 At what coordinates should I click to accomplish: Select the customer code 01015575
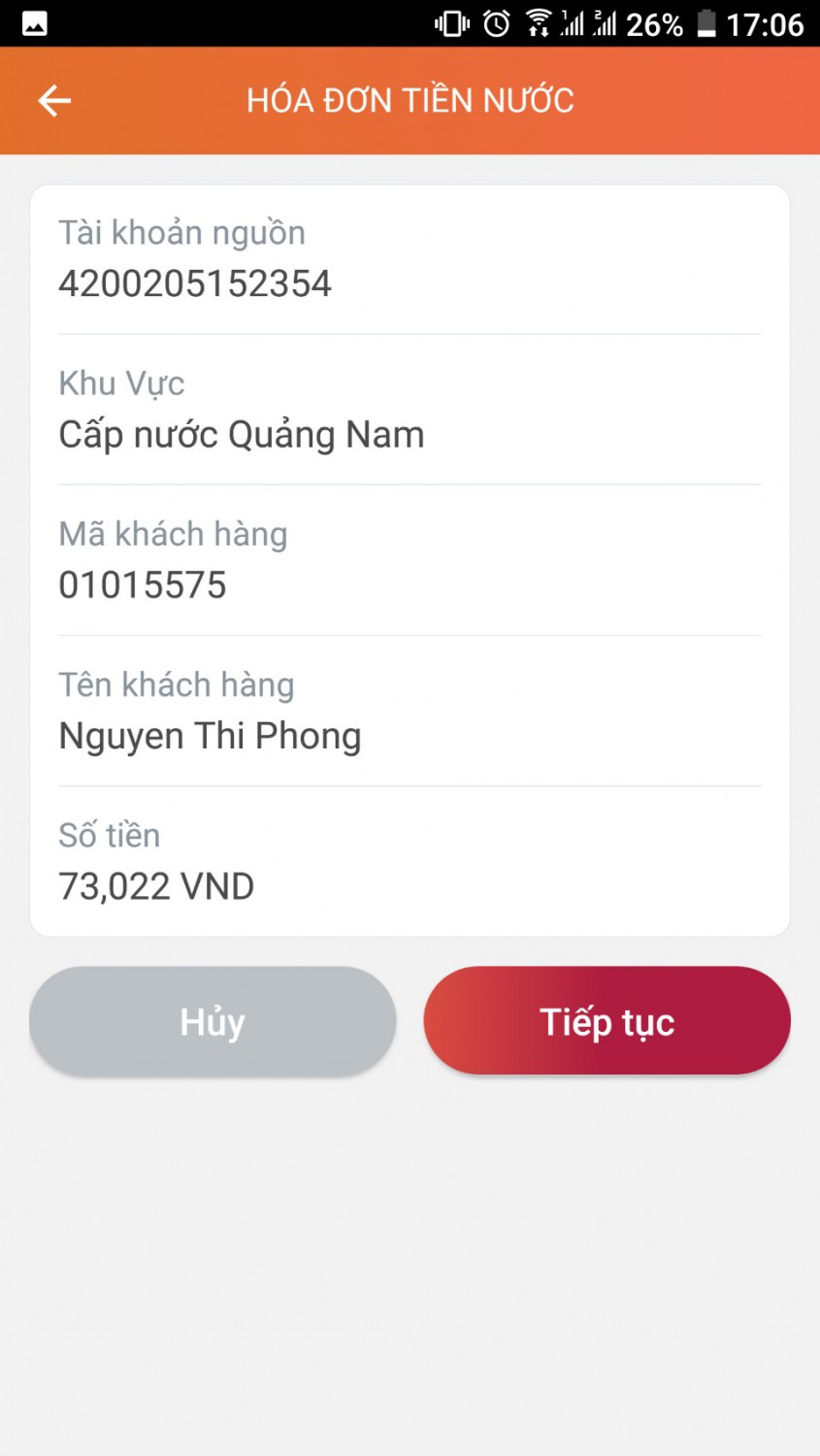(x=142, y=584)
